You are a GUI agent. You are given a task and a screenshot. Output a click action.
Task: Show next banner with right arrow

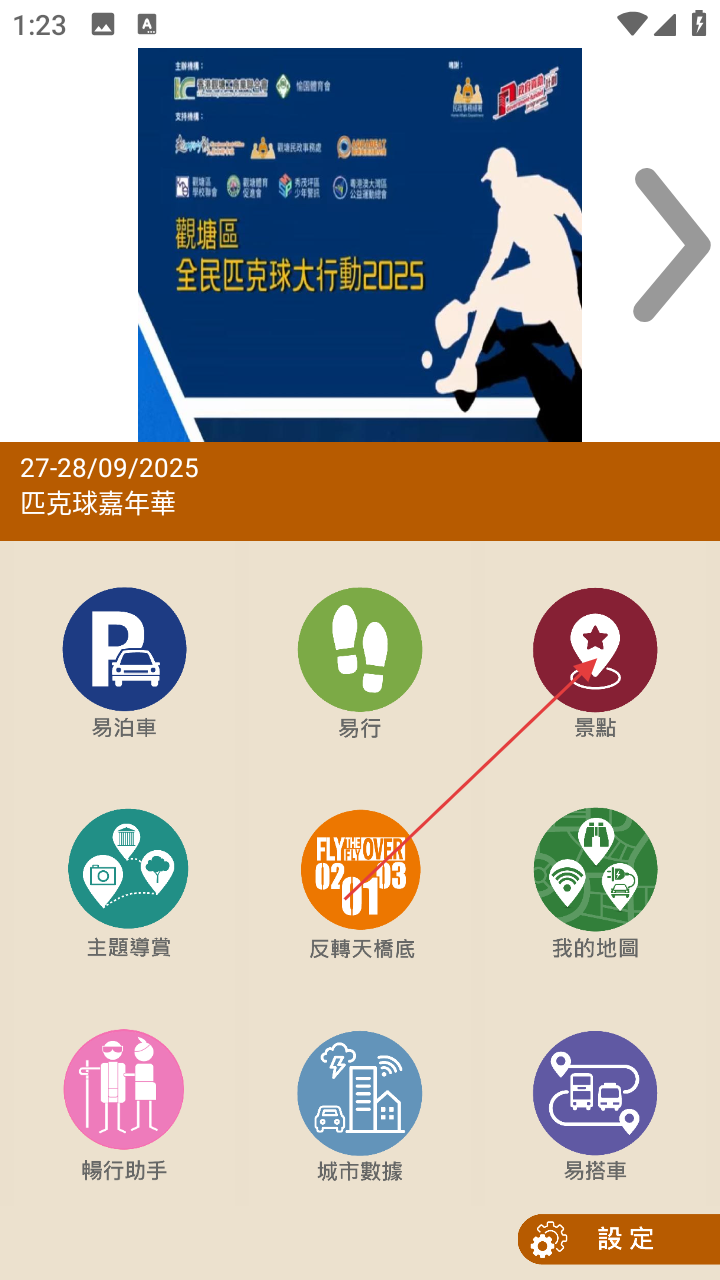671,245
